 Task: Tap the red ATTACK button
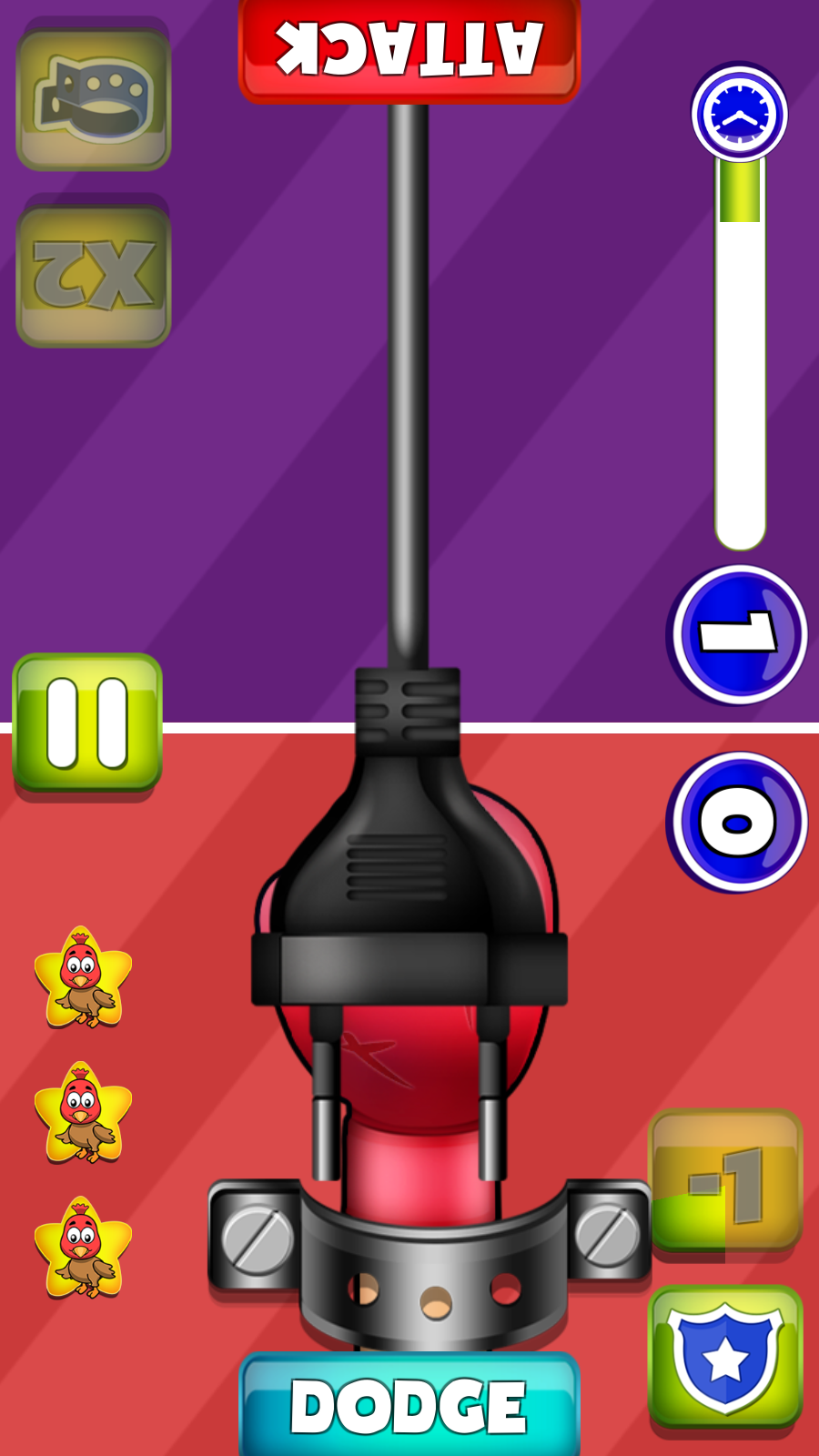click(x=409, y=50)
